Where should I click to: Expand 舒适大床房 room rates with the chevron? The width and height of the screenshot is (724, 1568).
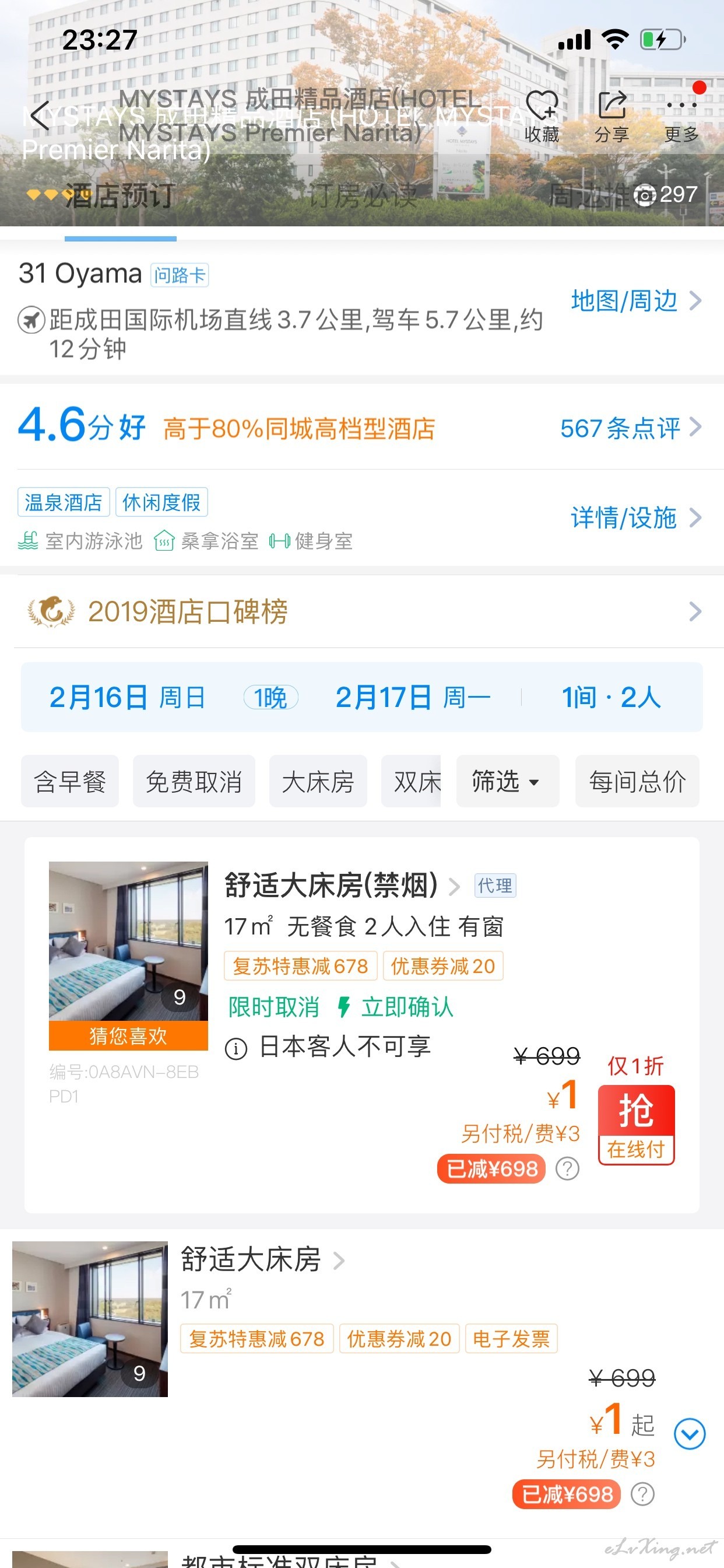[x=690, y=1434]
